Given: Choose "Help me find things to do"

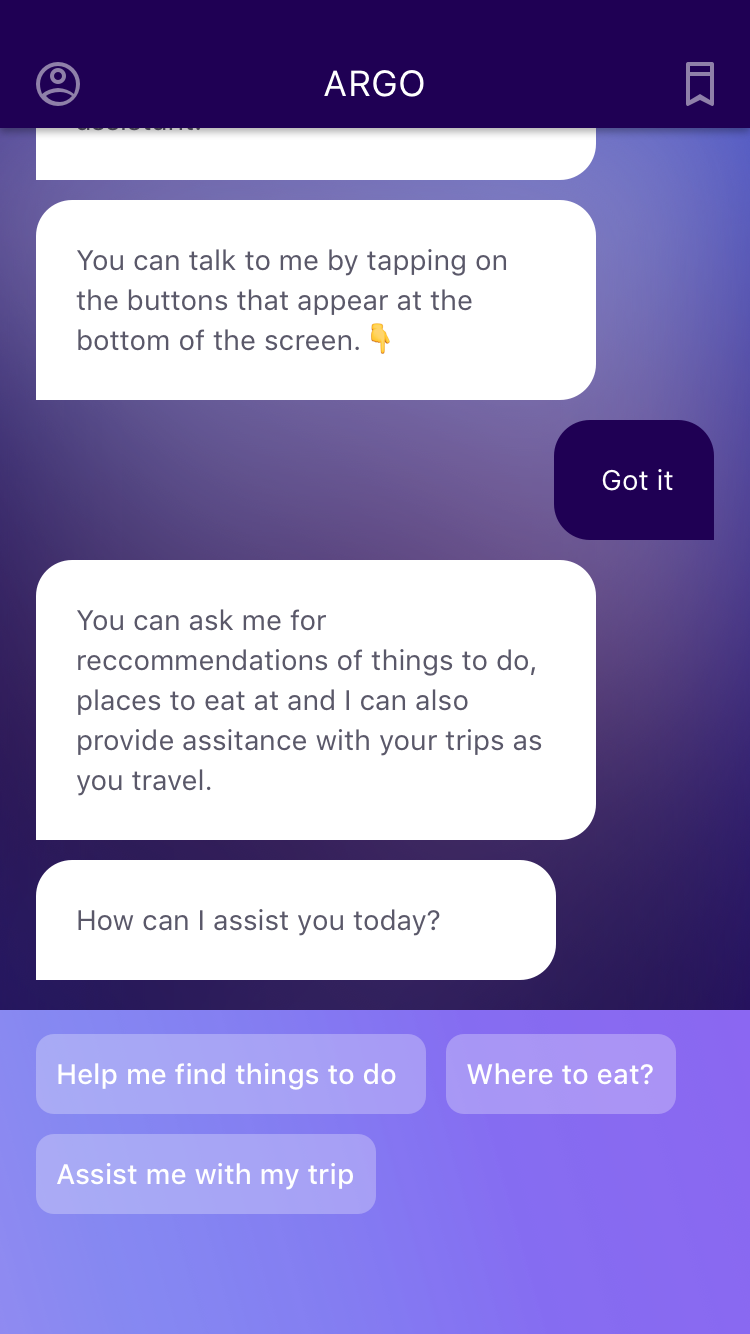Looking at the screenshot, I should coord(231,1074).
